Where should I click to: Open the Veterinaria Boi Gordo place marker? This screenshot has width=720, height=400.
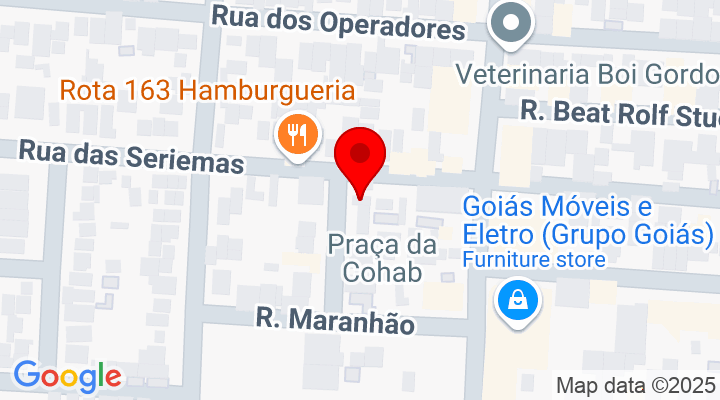(x=511, y=22)
